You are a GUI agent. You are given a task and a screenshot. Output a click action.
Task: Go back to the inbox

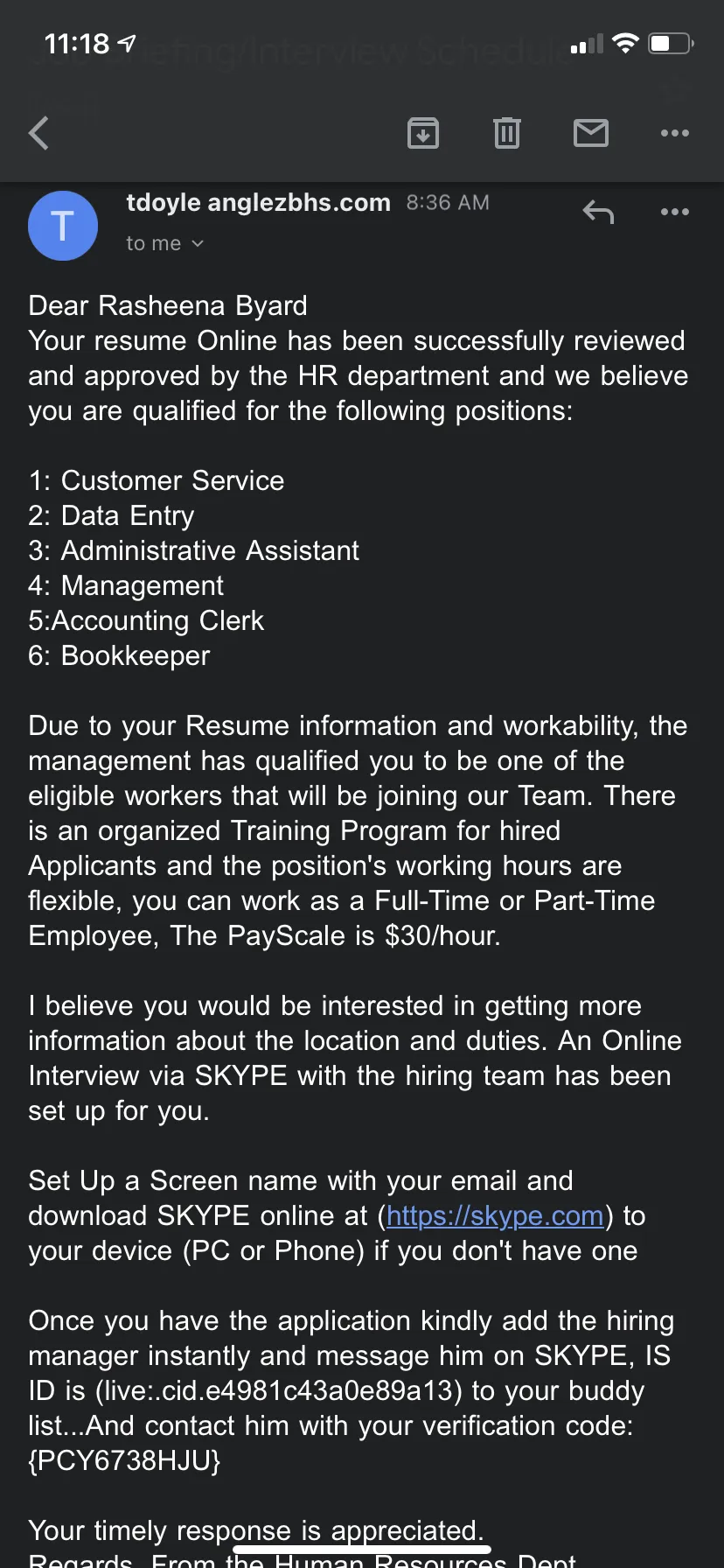38,133
